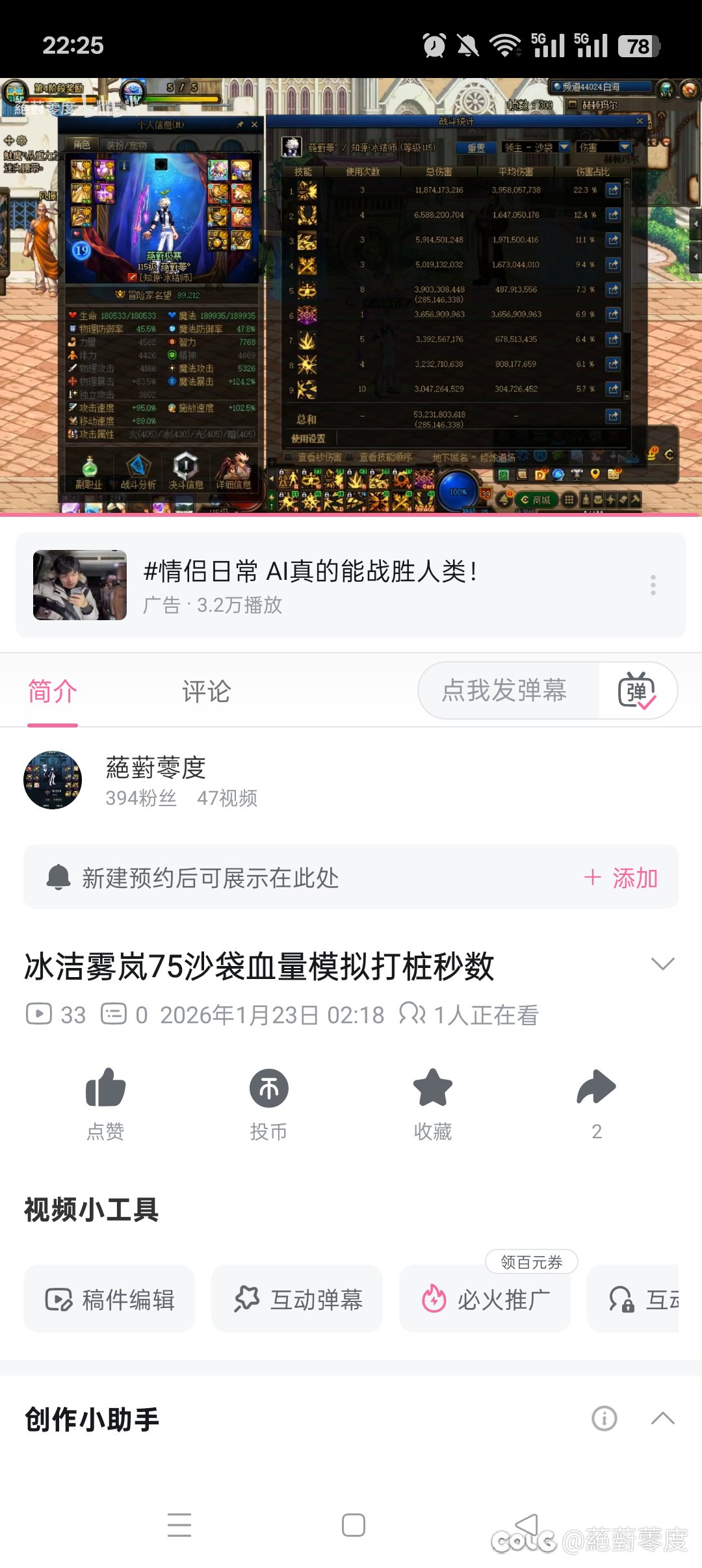View info about 创作小助手

(x=604, y=1418)
